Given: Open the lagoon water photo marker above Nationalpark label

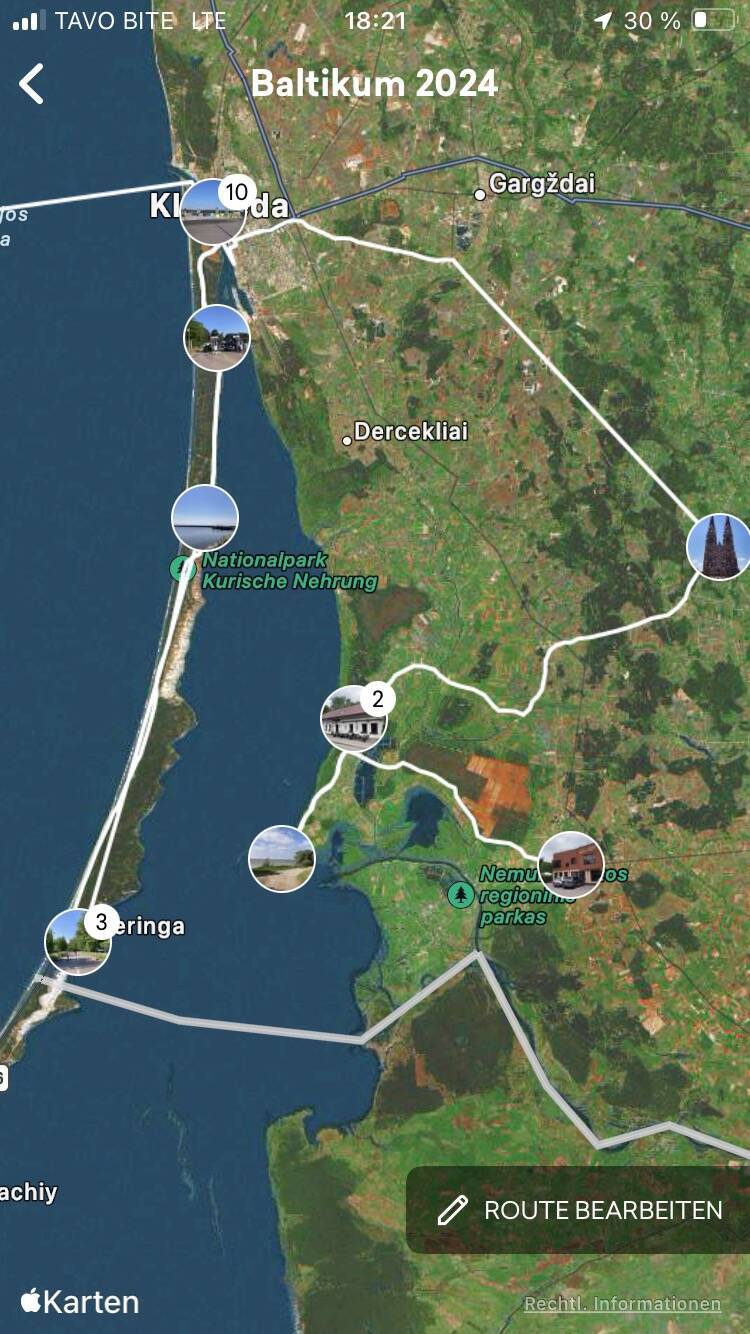Looking at the screenshot, I should coord(205,517).
